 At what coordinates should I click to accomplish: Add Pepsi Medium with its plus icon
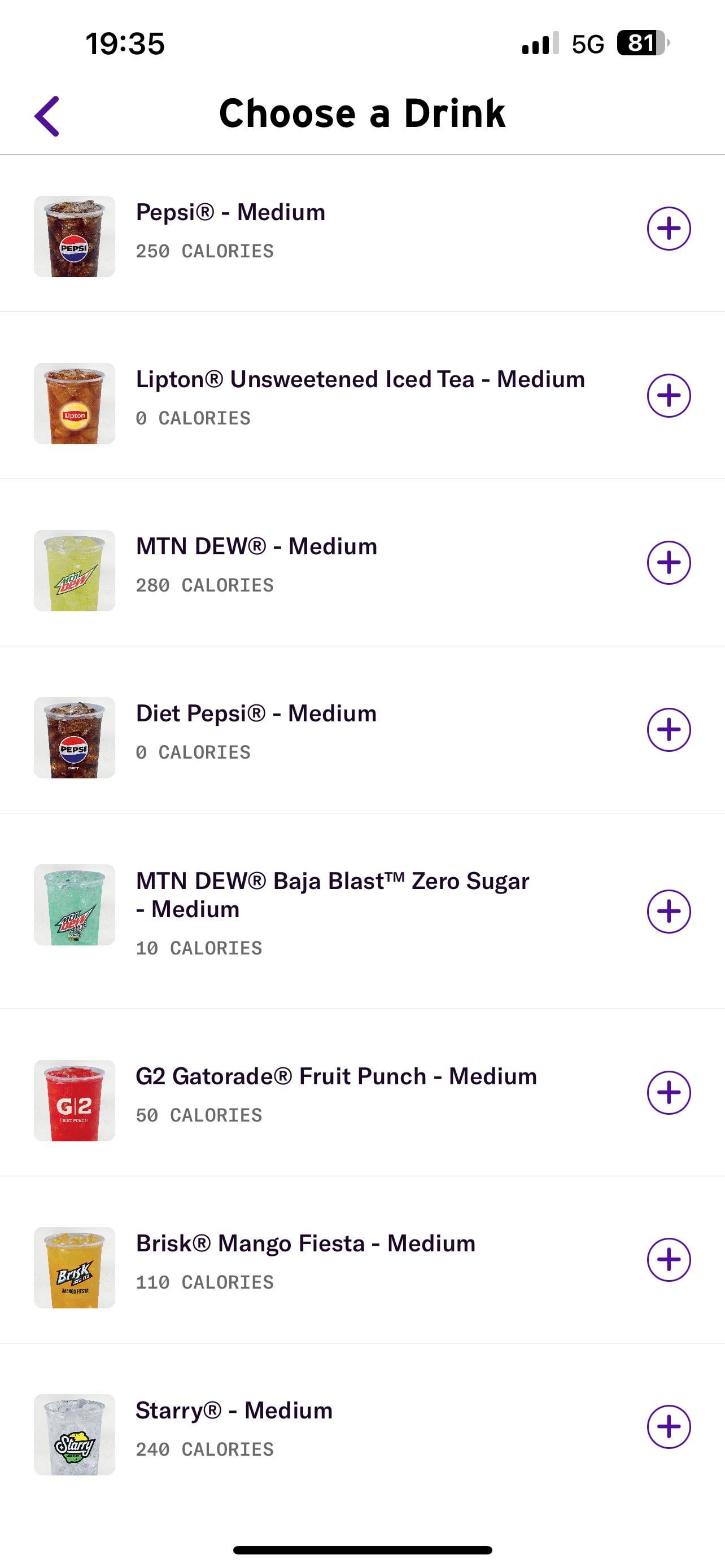coord(669,229)
